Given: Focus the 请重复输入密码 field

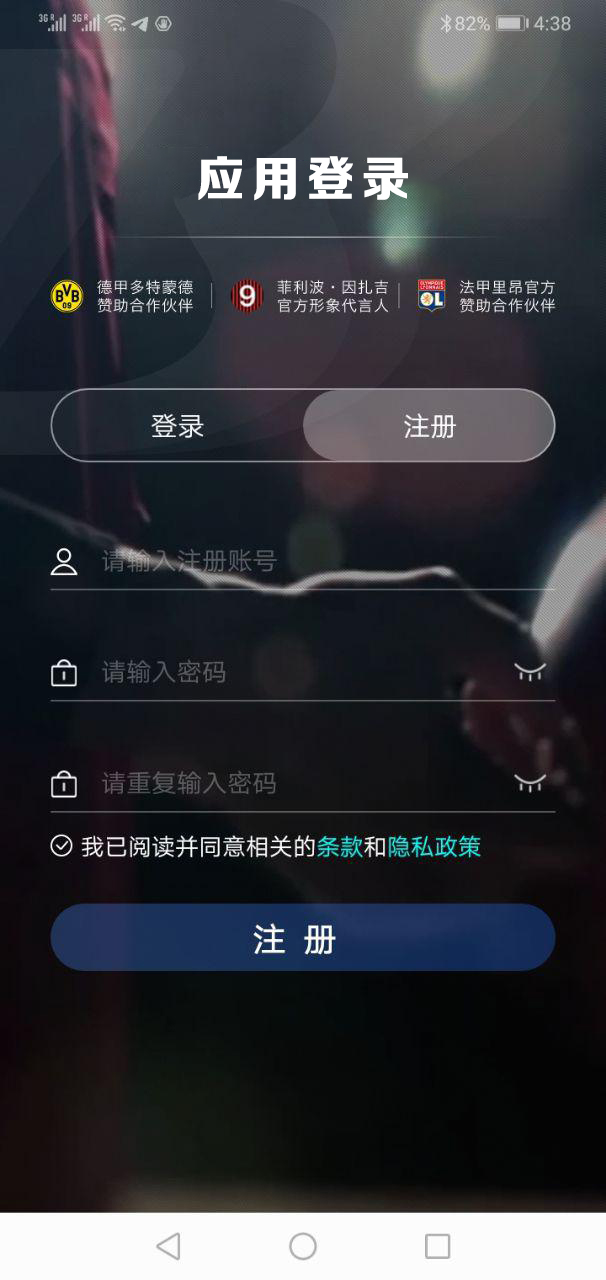Looking at the screenshot, I should point(300,783).
